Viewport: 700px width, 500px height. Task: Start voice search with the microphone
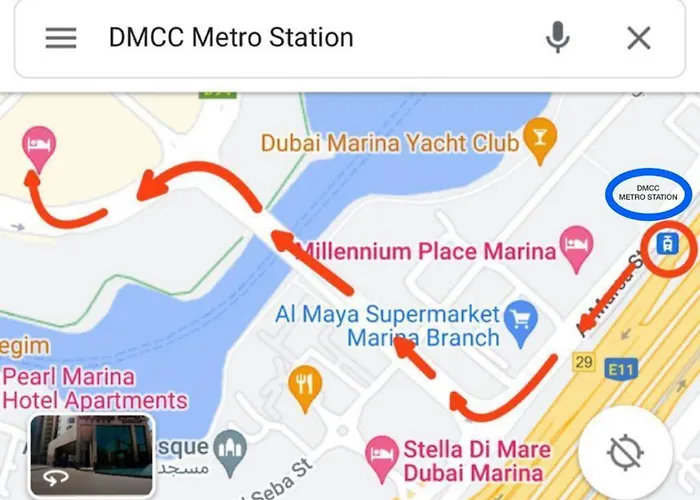pos(557,38)
